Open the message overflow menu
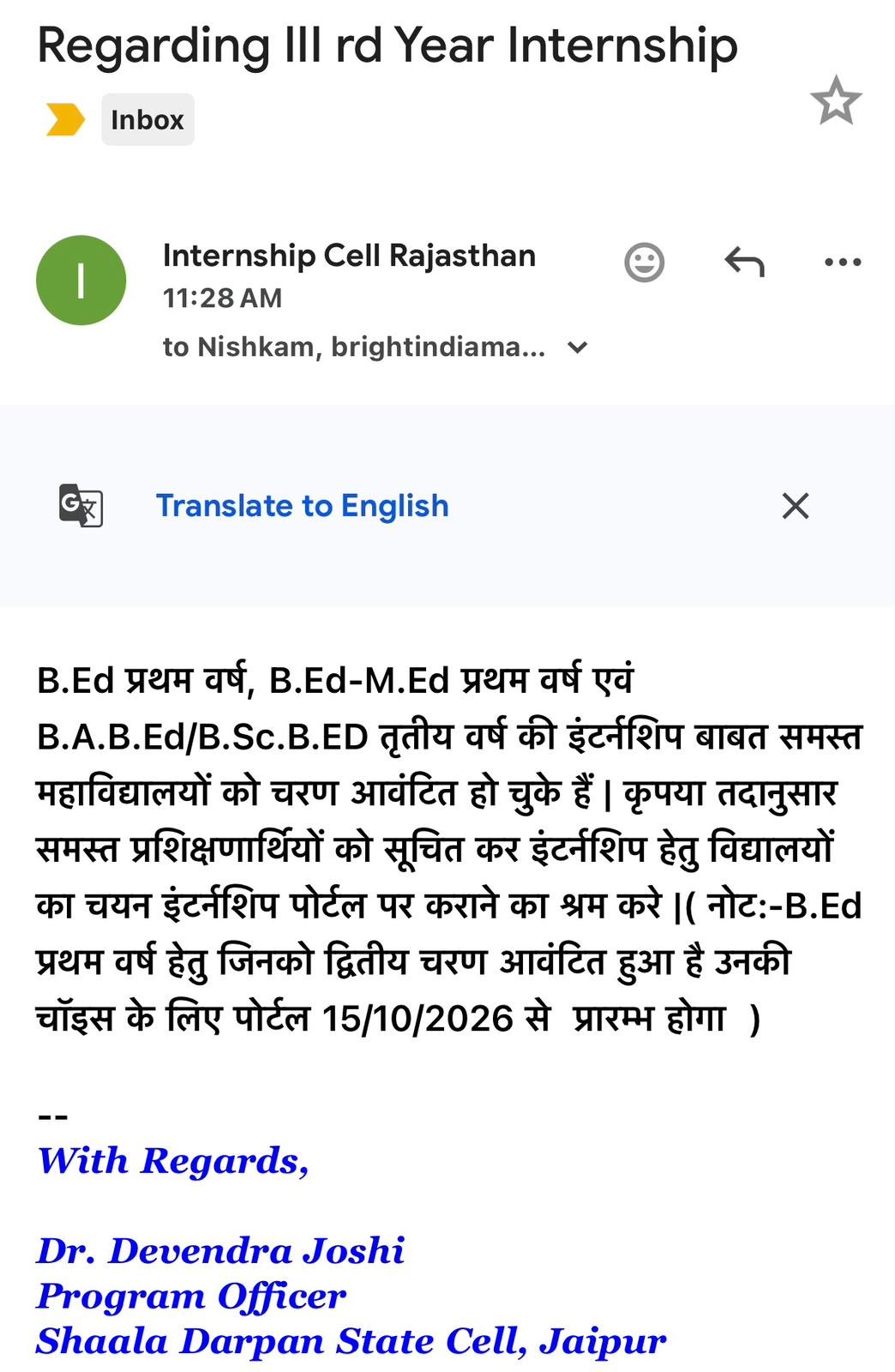 (843, 262)
